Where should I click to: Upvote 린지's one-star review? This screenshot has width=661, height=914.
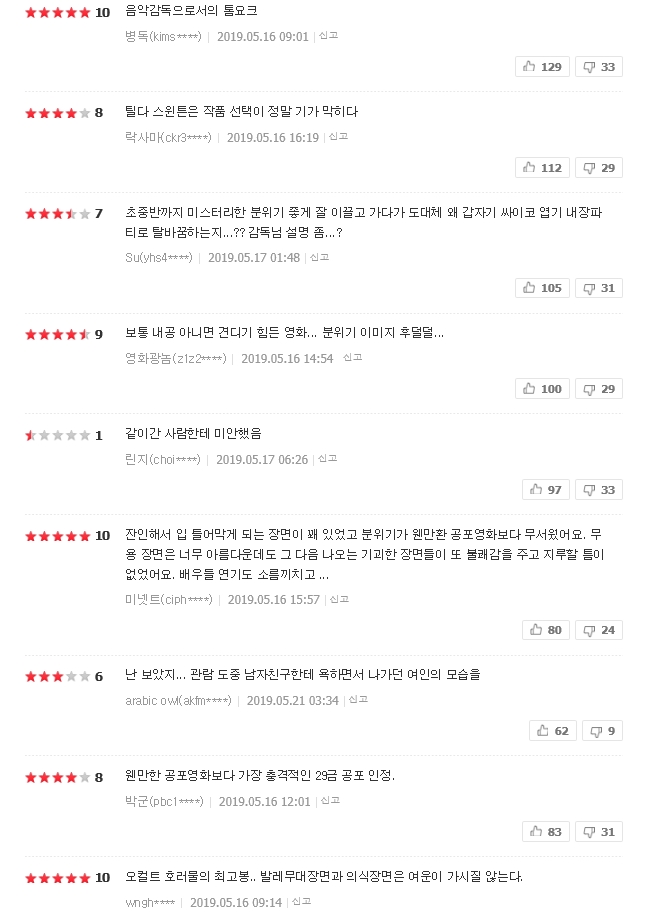coord(546,490)
